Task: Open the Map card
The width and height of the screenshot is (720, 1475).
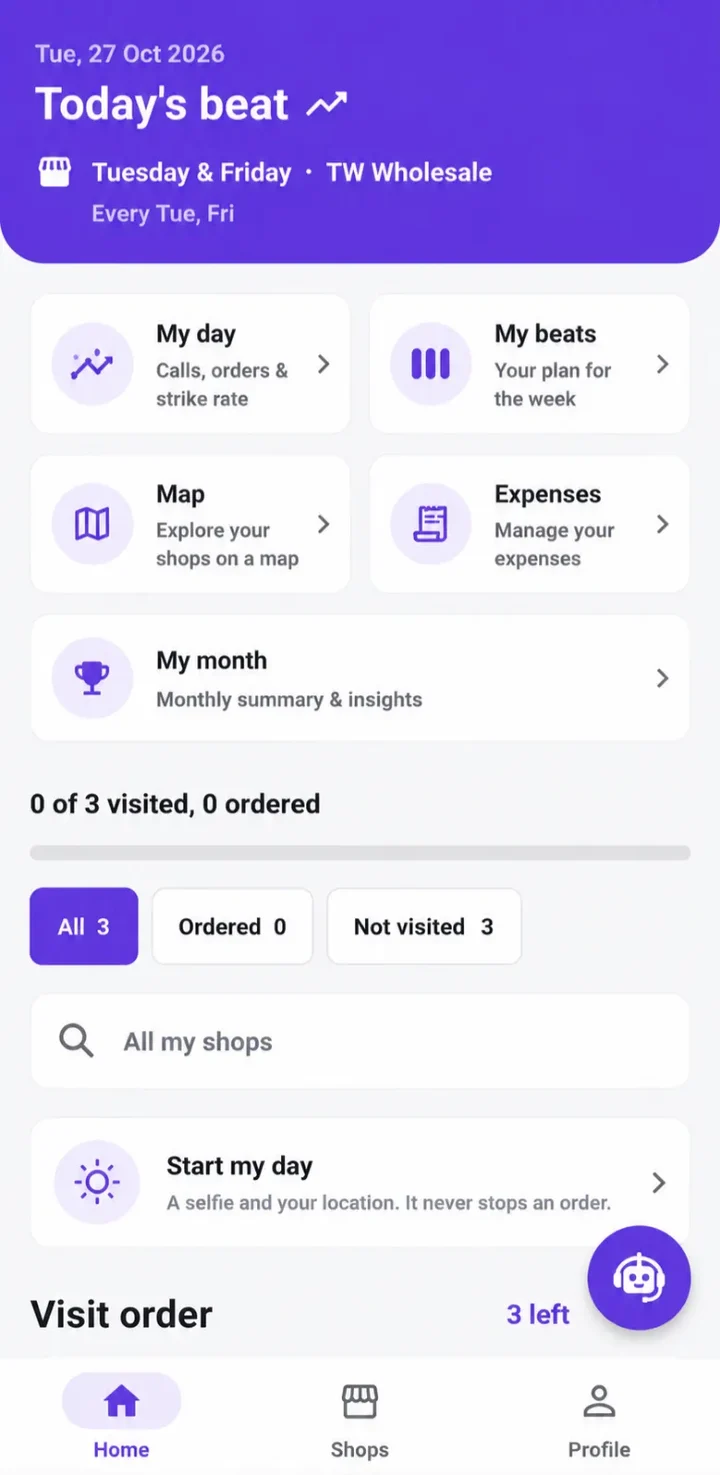Action: 190,524
